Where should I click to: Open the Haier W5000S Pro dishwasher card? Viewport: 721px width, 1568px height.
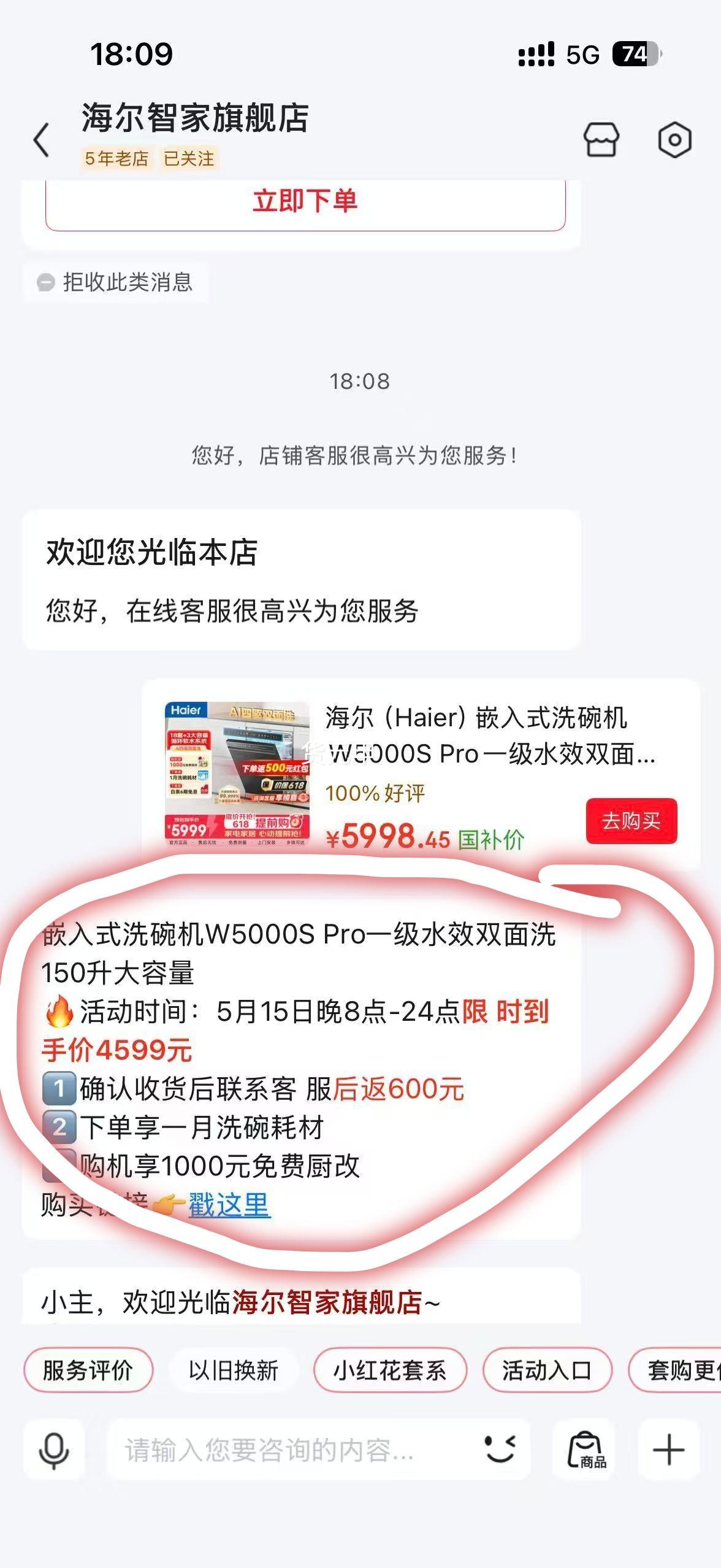(421, 773)
